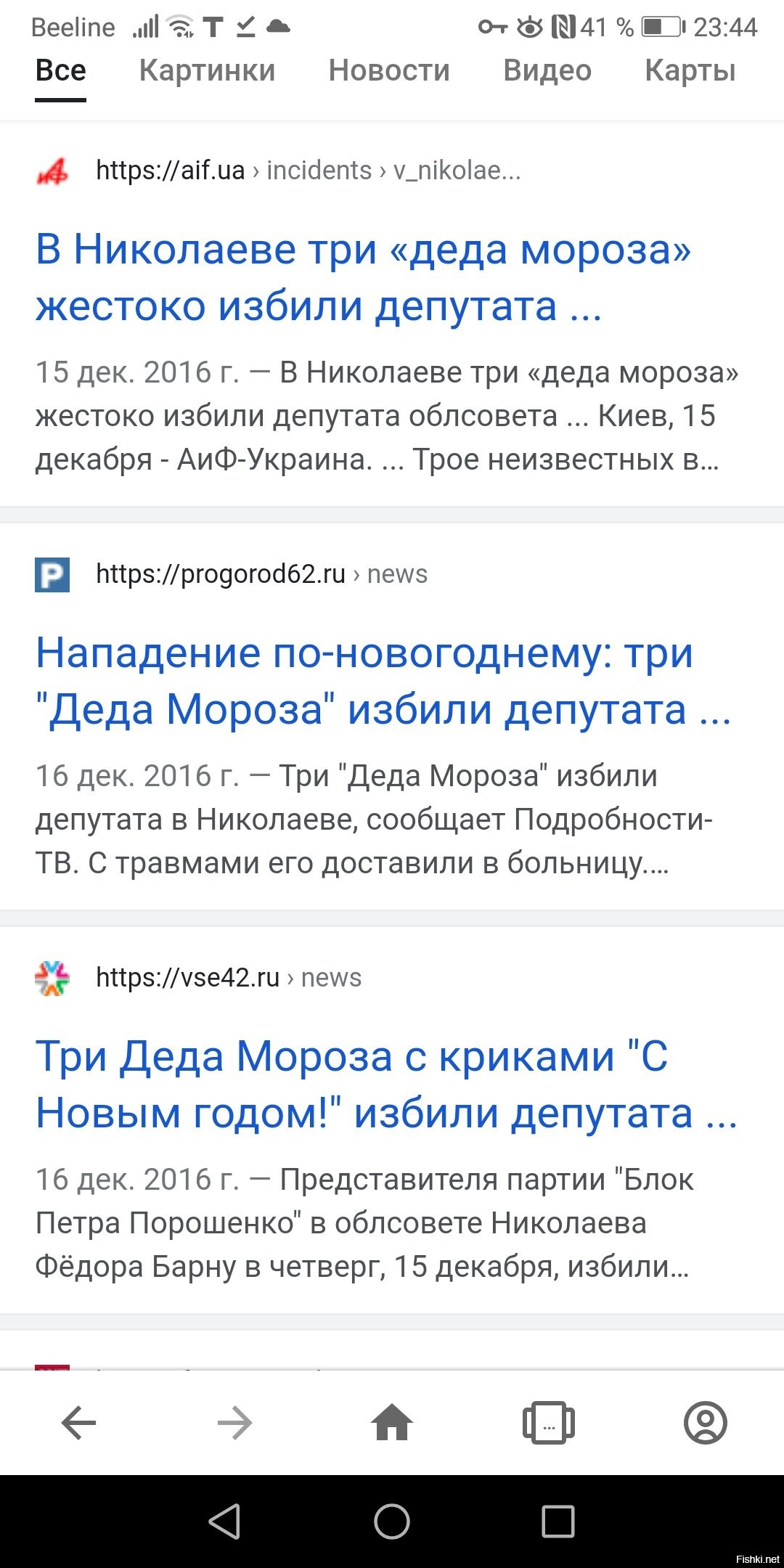
Task: Switch to the Новости tab
Action: coord(389,71)
